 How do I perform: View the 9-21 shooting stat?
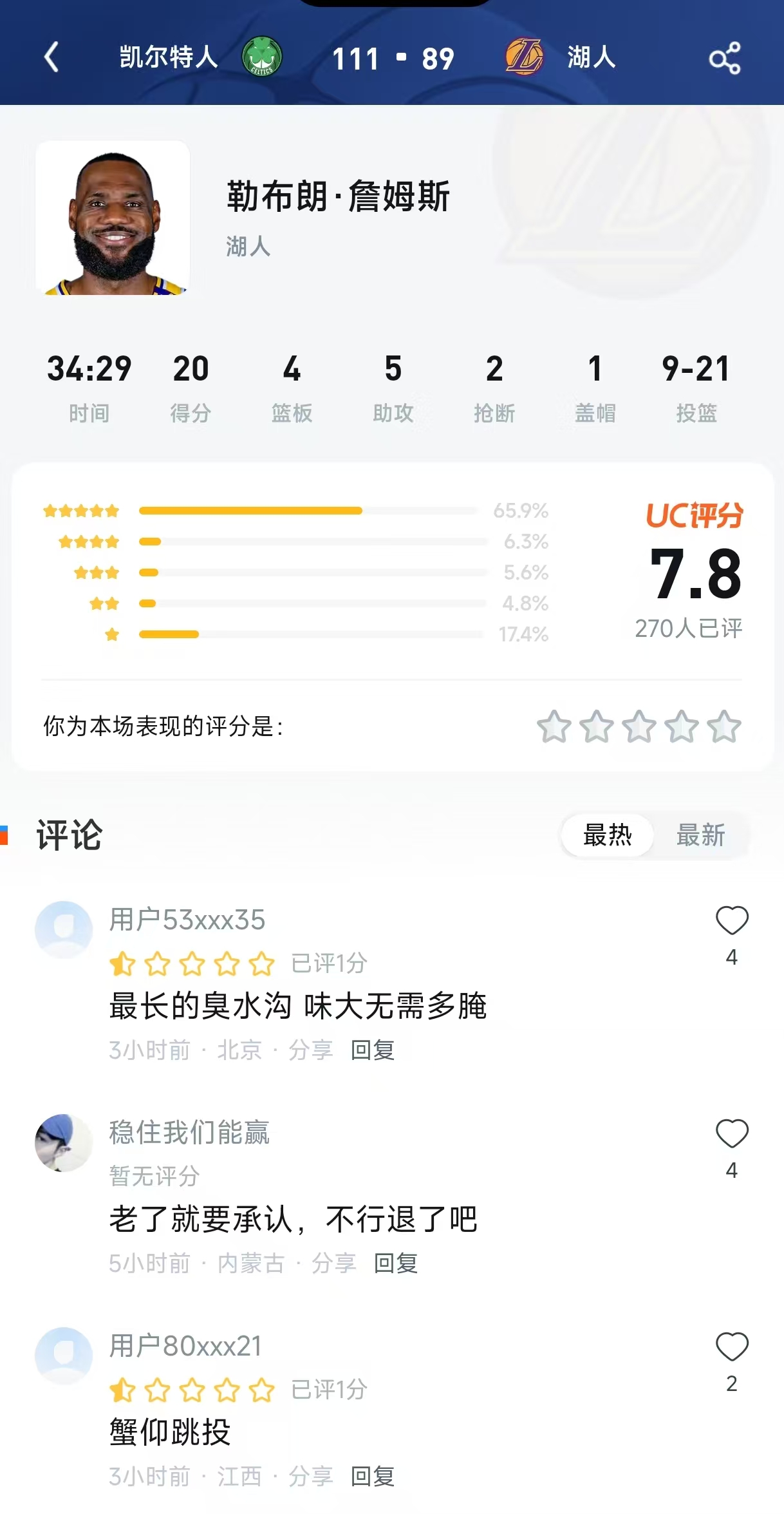(x=695, y=386)
